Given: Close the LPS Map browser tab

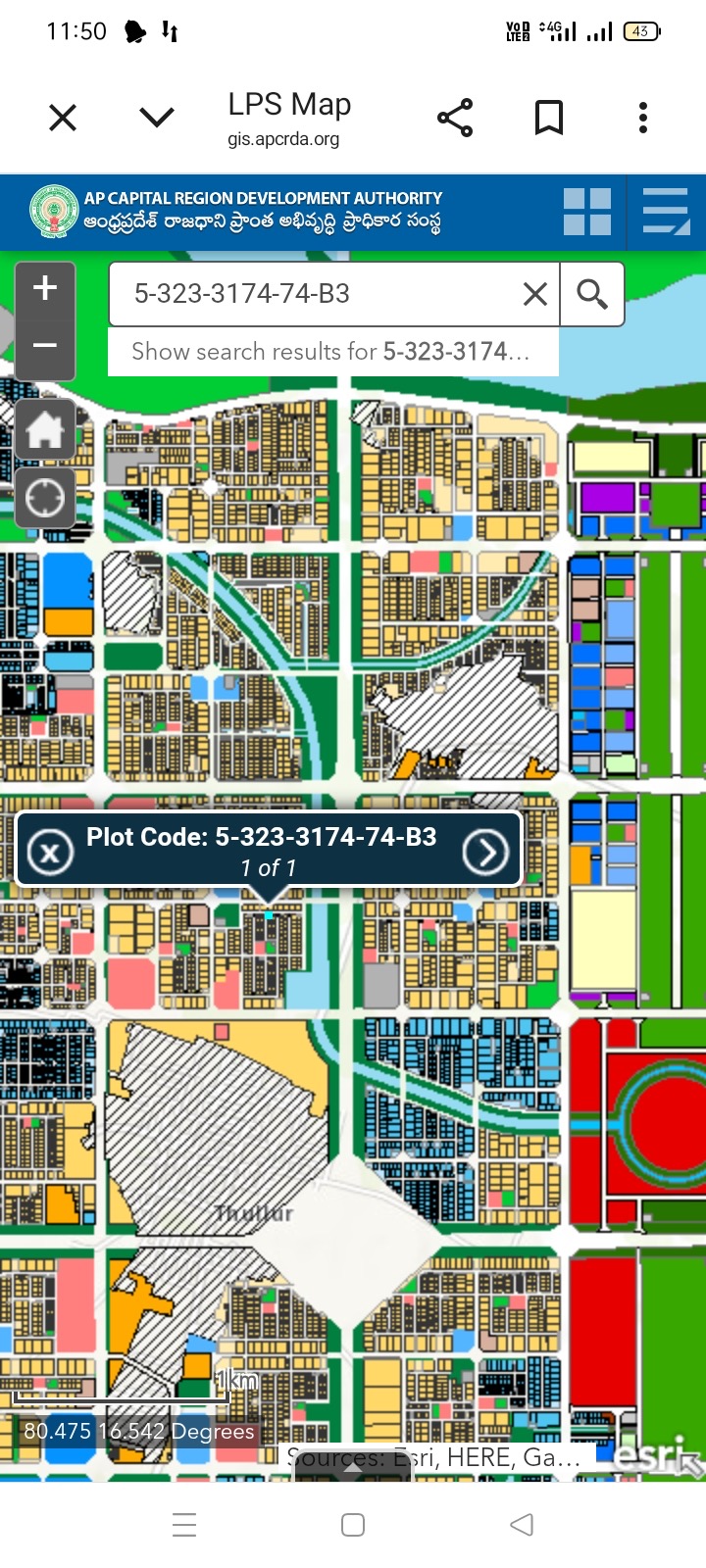Looking at the screenshot, I should pyautogui.click(x=63, y=119).
